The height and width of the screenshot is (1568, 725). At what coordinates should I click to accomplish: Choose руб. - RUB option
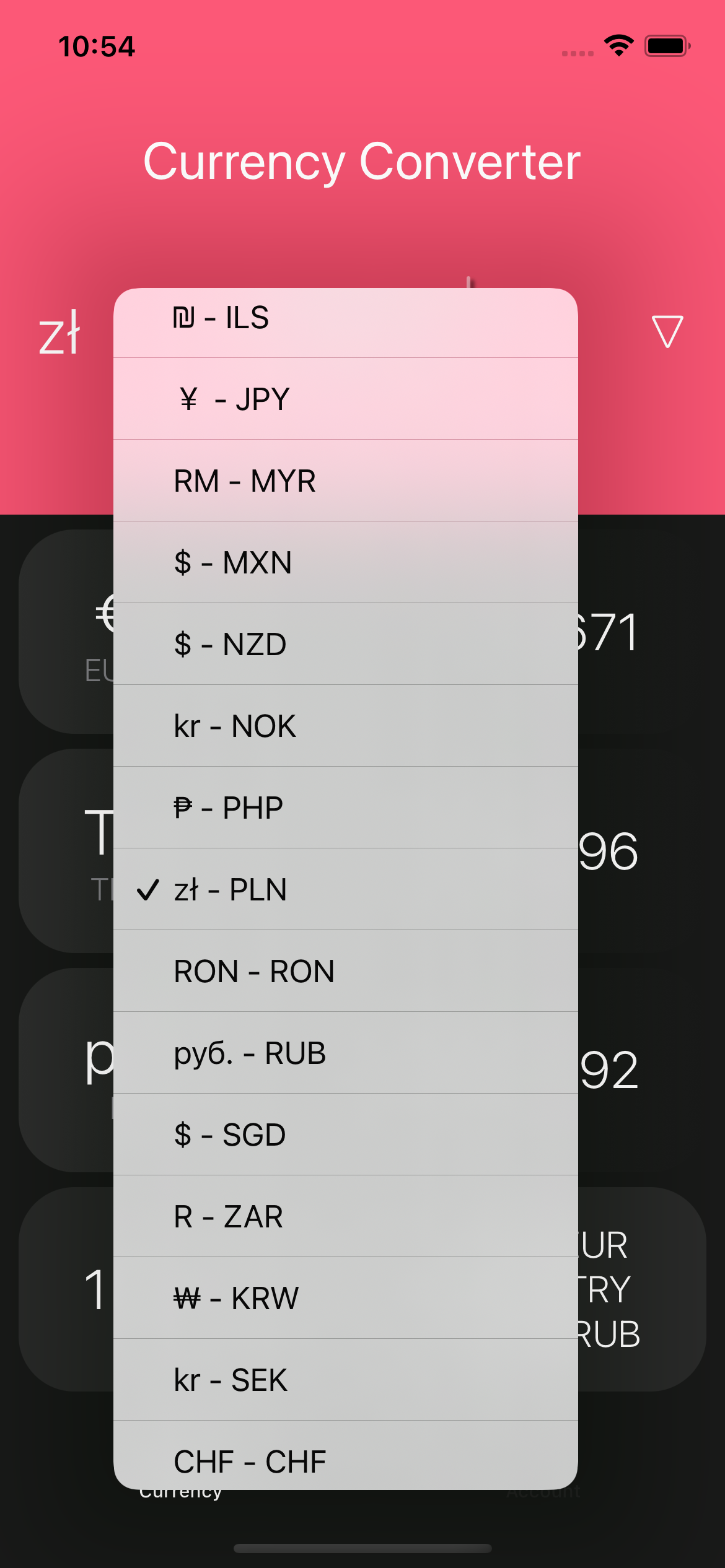point(346,1053)
